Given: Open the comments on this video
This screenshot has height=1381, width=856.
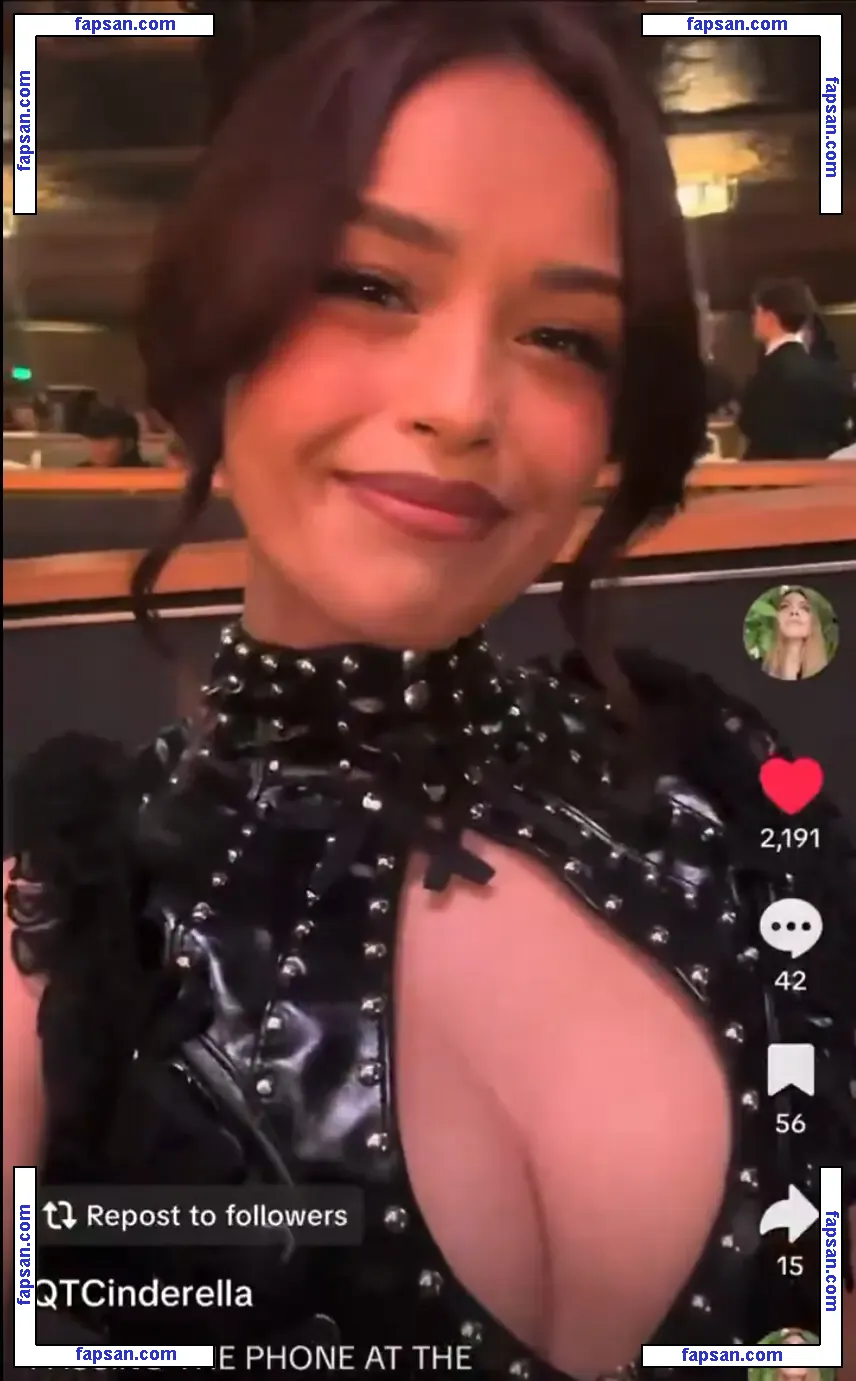Looking at the screenshot, I should click(x=790, y=929).
